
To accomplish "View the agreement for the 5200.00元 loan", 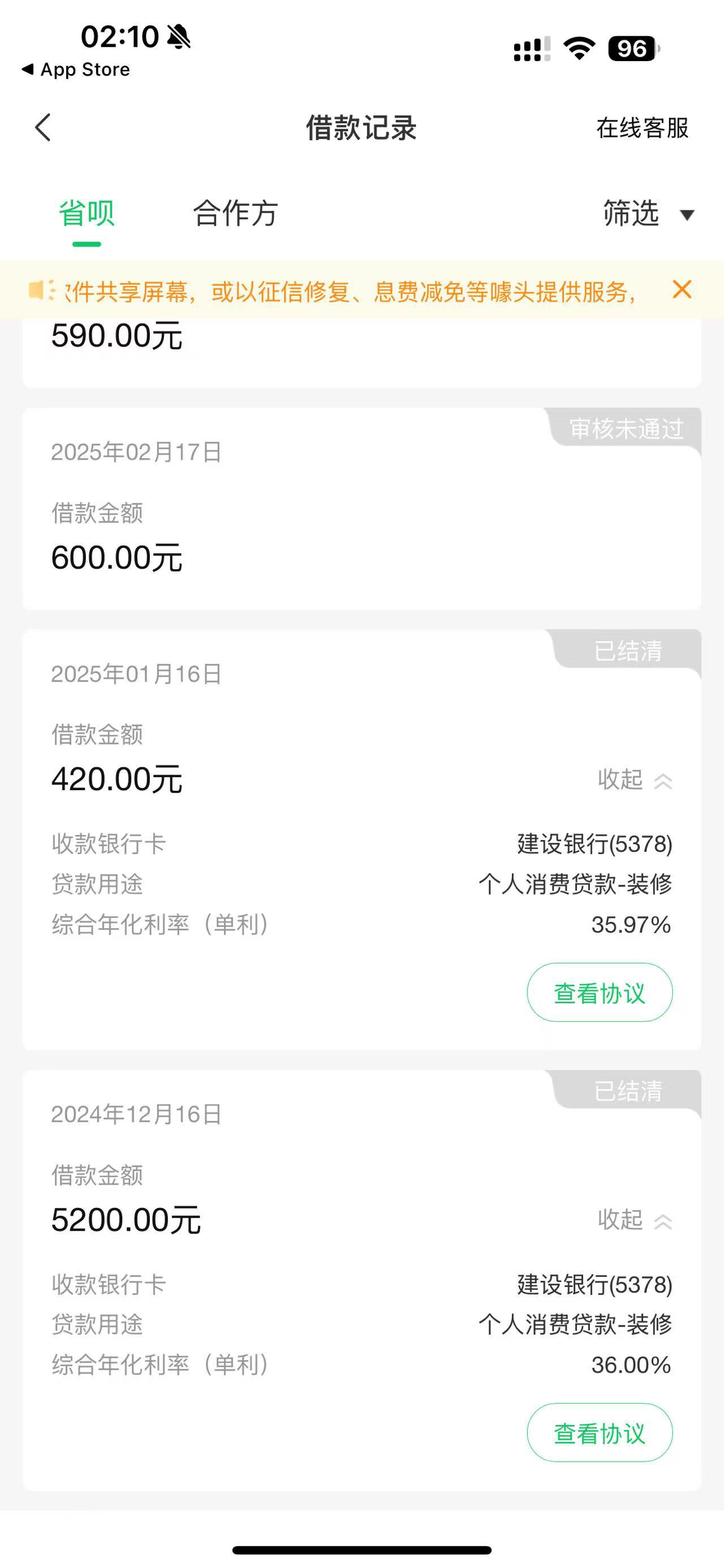I will click(600, 1432).
